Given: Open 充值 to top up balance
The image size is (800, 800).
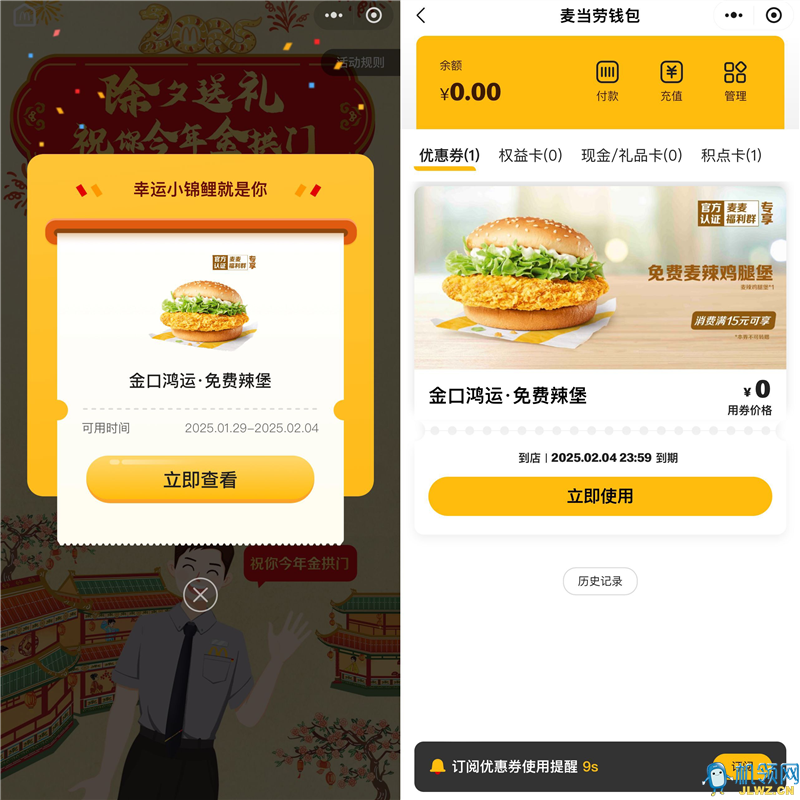Looking at the screenshot, I should 671,81.
